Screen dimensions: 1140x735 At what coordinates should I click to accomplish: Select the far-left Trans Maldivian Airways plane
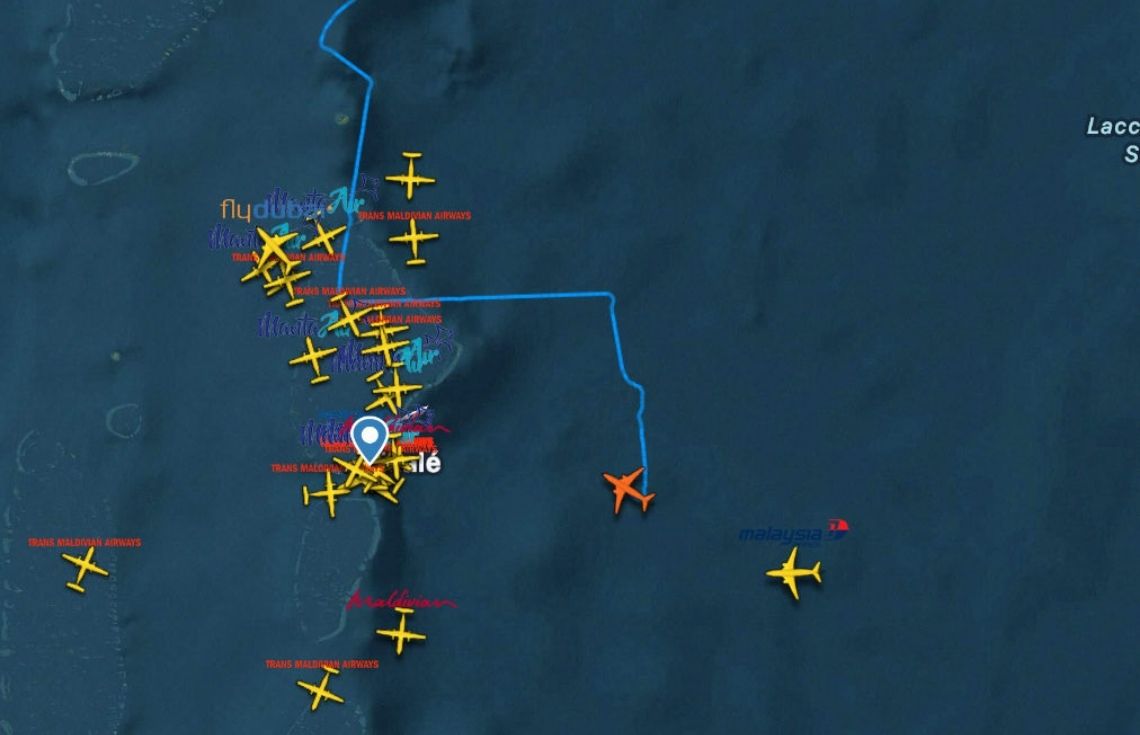(x=85, y=568)
